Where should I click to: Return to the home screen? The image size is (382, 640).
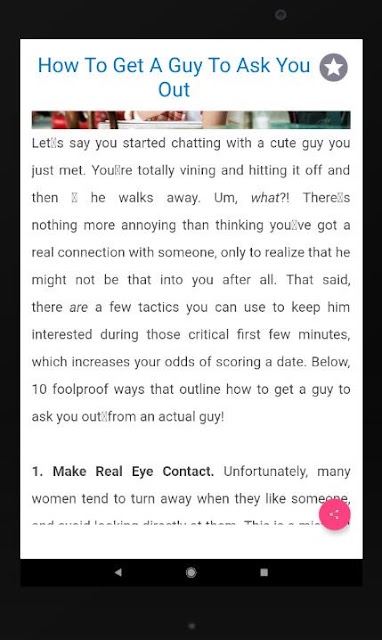191,572
